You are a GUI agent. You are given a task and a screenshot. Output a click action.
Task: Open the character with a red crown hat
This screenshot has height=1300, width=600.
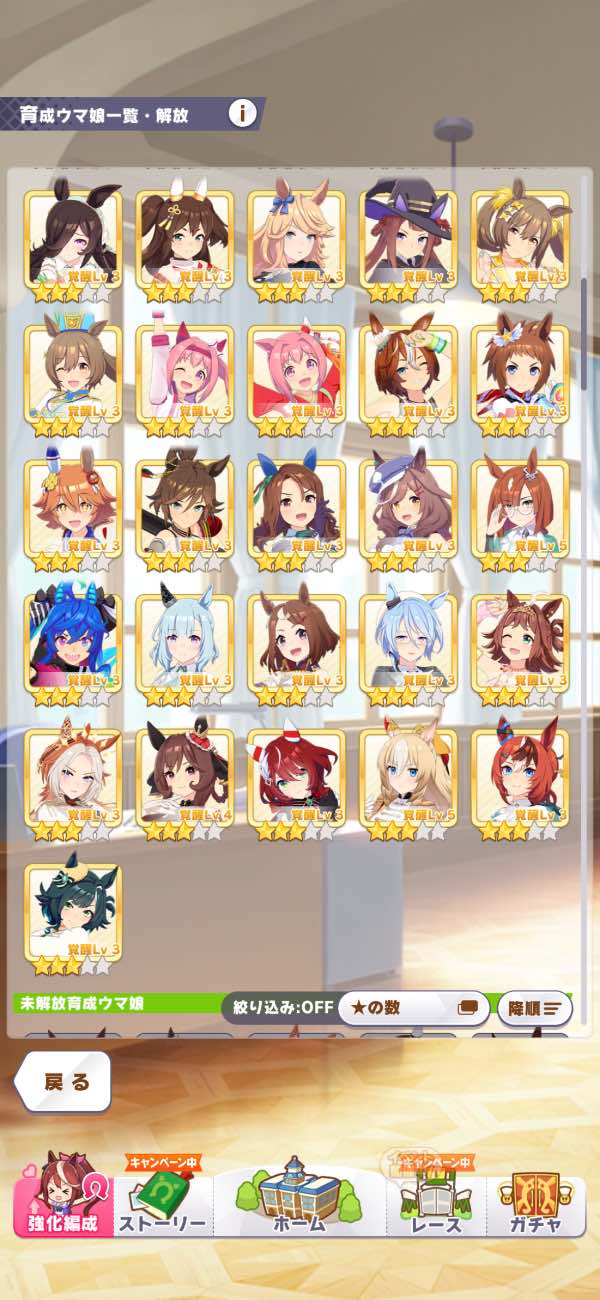tap(184, 780)
